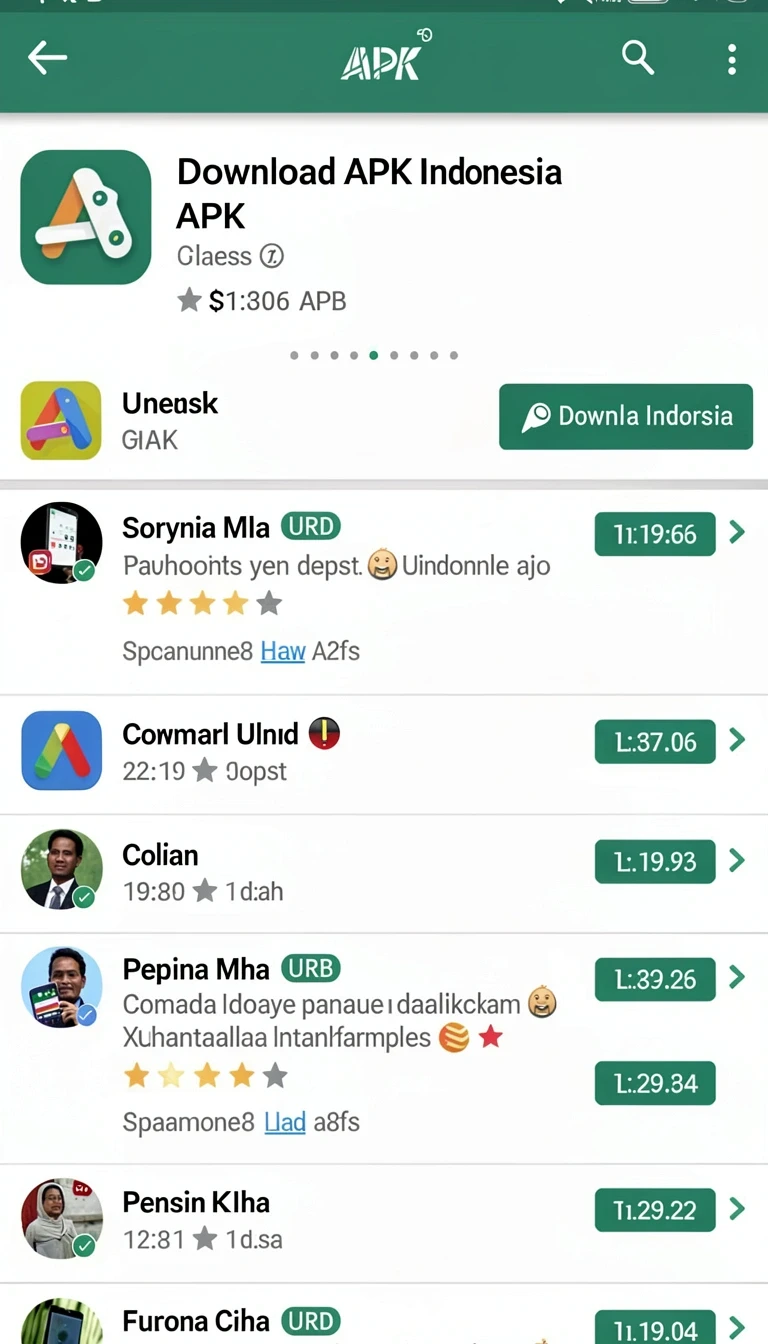Tap the Downla Indorsia download button
The height and width of the screenshot is (1344, 768).
click(626, 416)
